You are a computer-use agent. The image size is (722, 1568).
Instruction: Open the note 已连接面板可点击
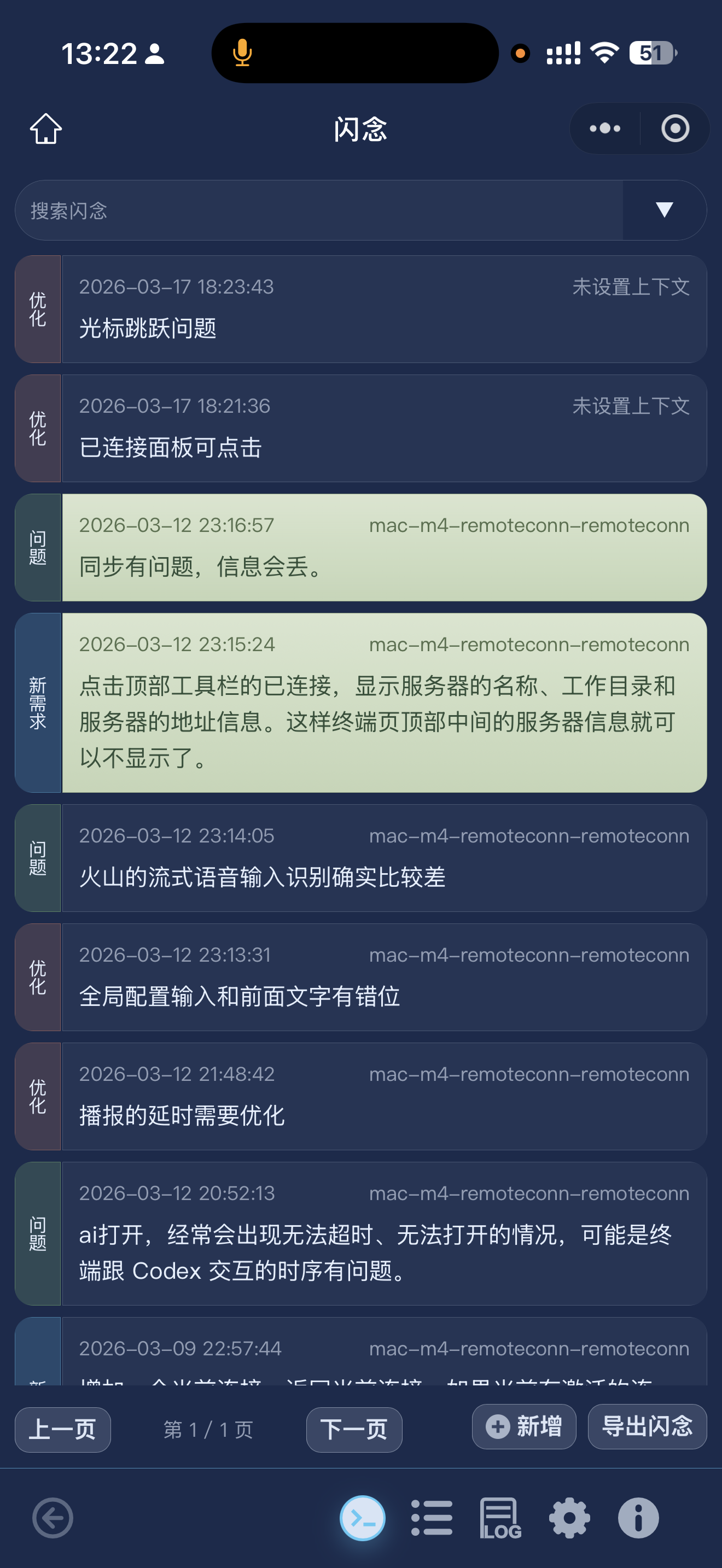(x=383, y=429)
